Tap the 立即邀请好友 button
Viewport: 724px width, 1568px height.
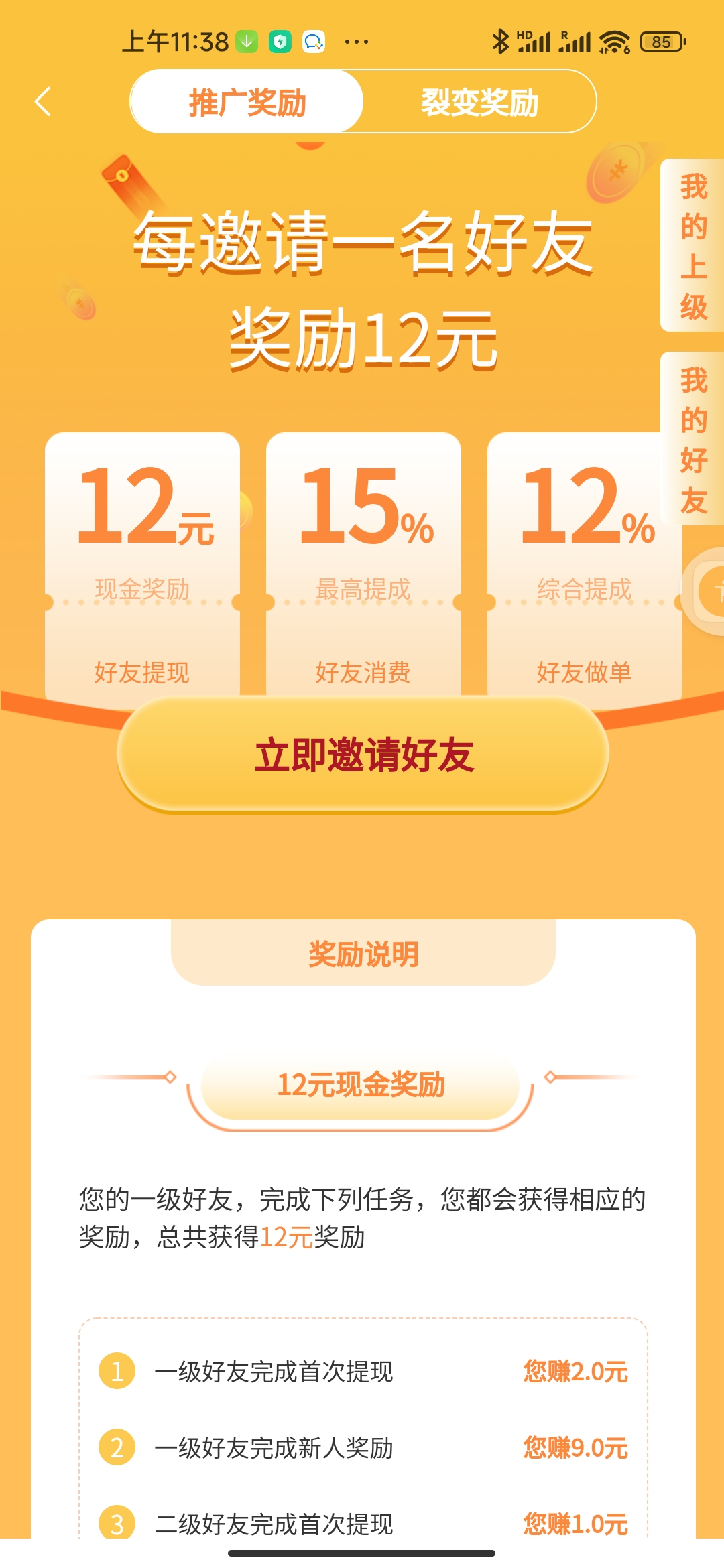(x=363, y=755)
